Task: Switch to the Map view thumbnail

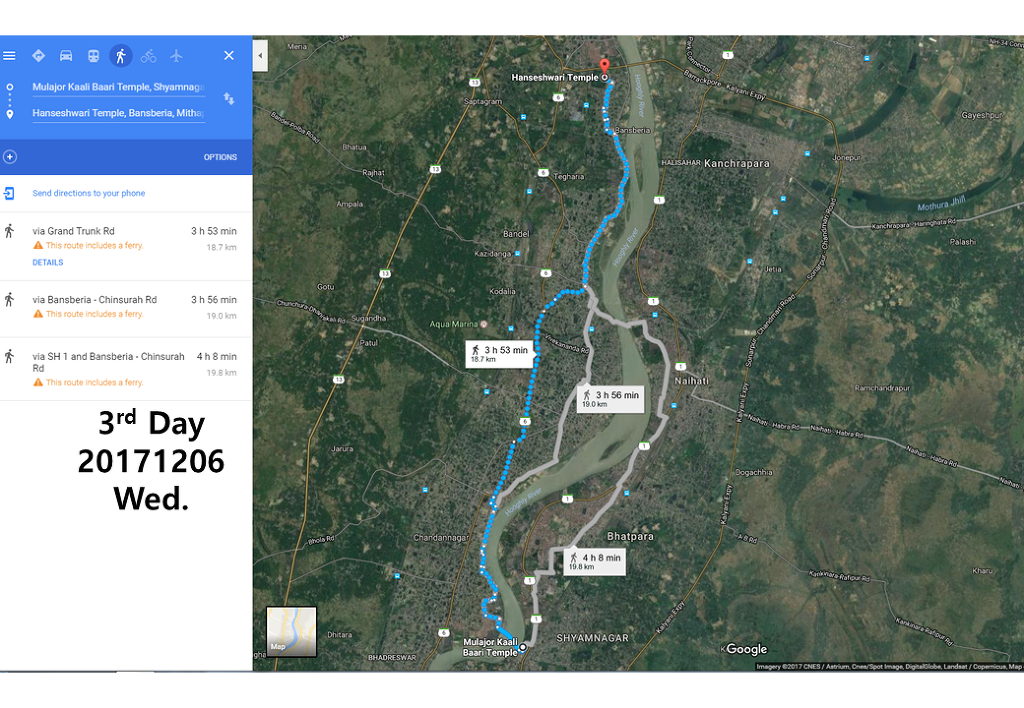Action: coord(291,631)
